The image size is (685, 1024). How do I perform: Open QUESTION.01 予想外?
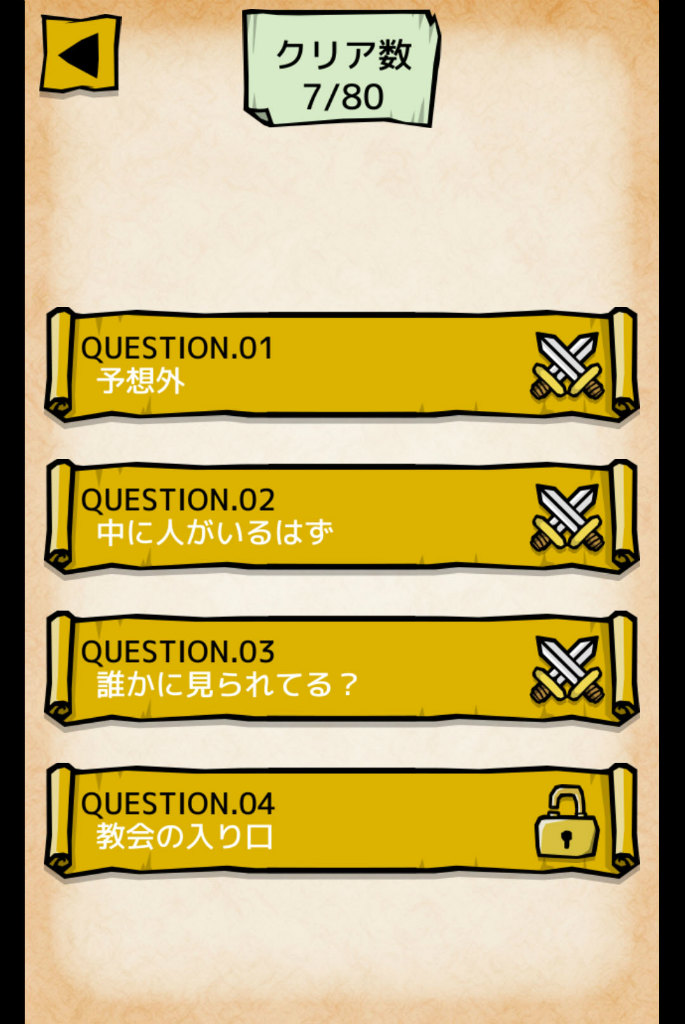tap(340, 365)
